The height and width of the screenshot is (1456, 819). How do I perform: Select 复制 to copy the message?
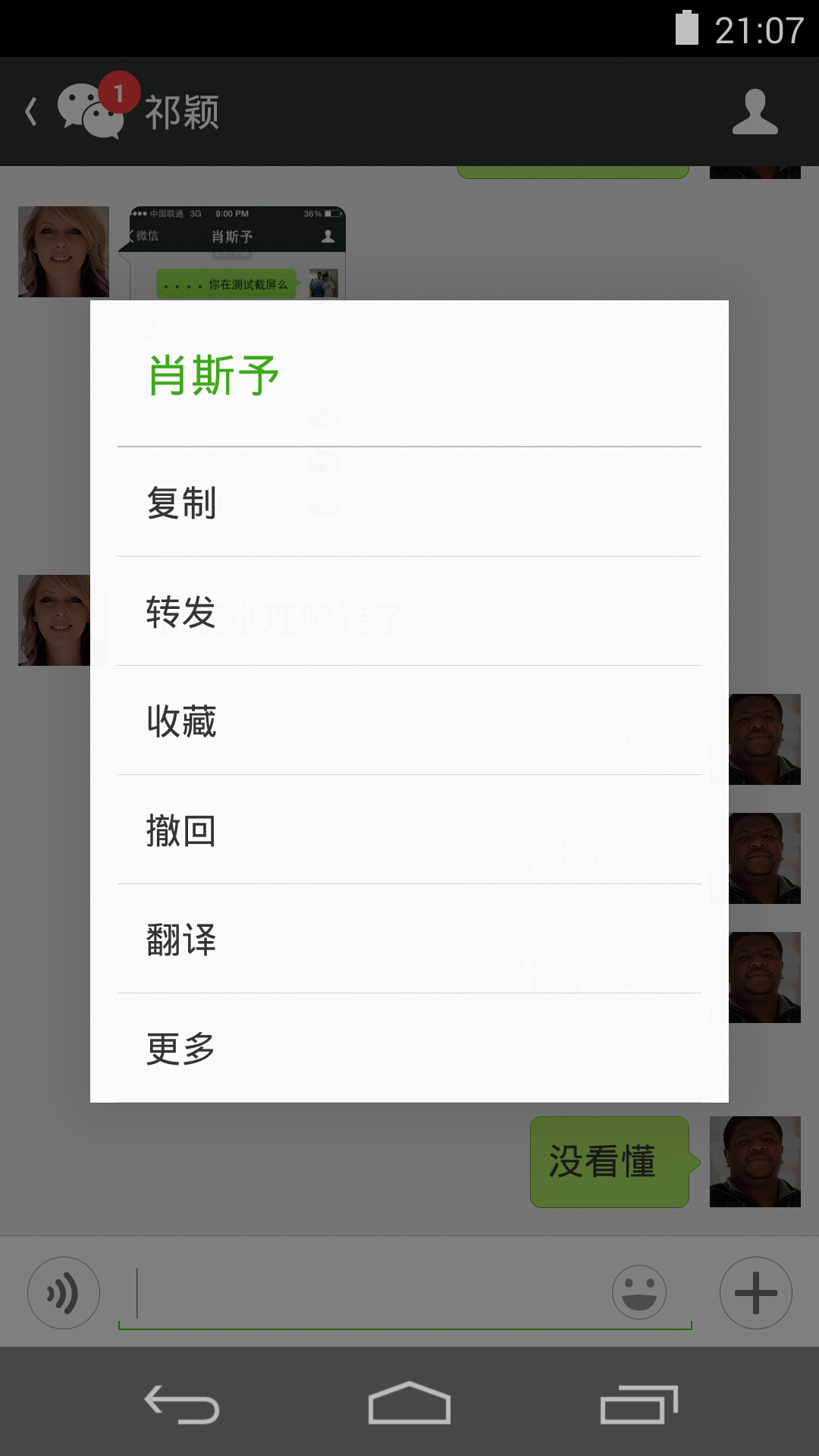click(x=409, y=503)
